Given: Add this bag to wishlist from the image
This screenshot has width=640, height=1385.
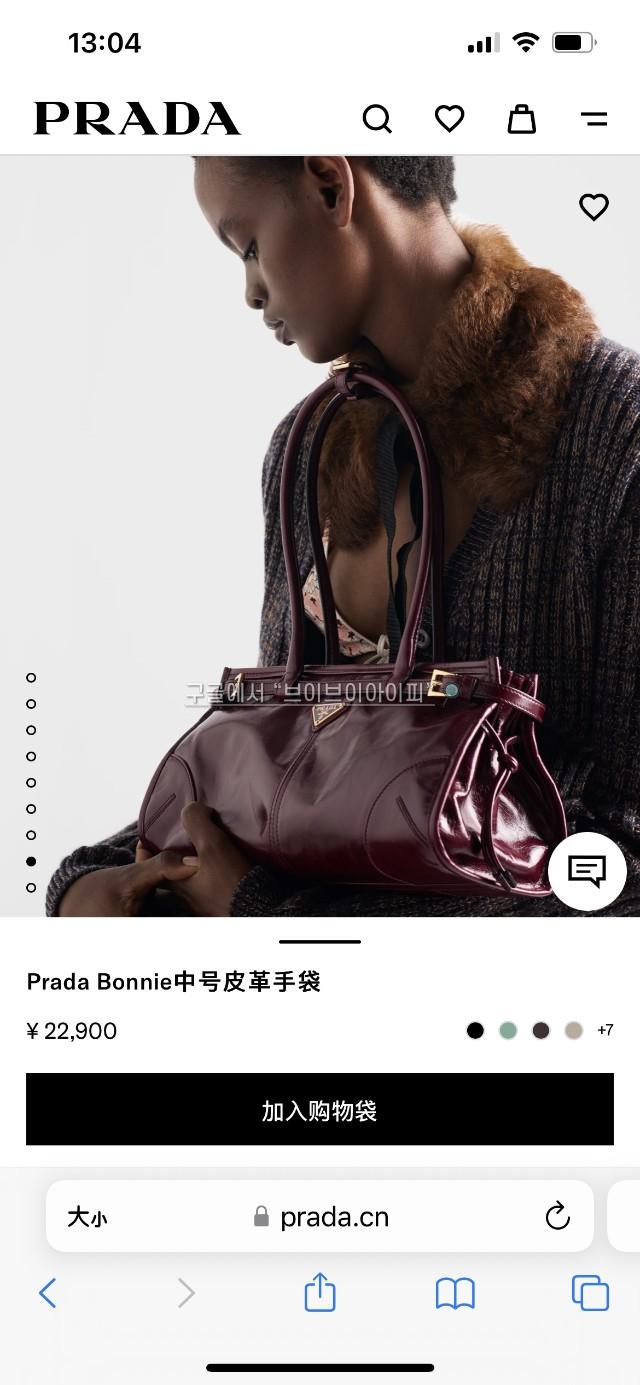Looking at the screenshot, I should tap(594, 207).
